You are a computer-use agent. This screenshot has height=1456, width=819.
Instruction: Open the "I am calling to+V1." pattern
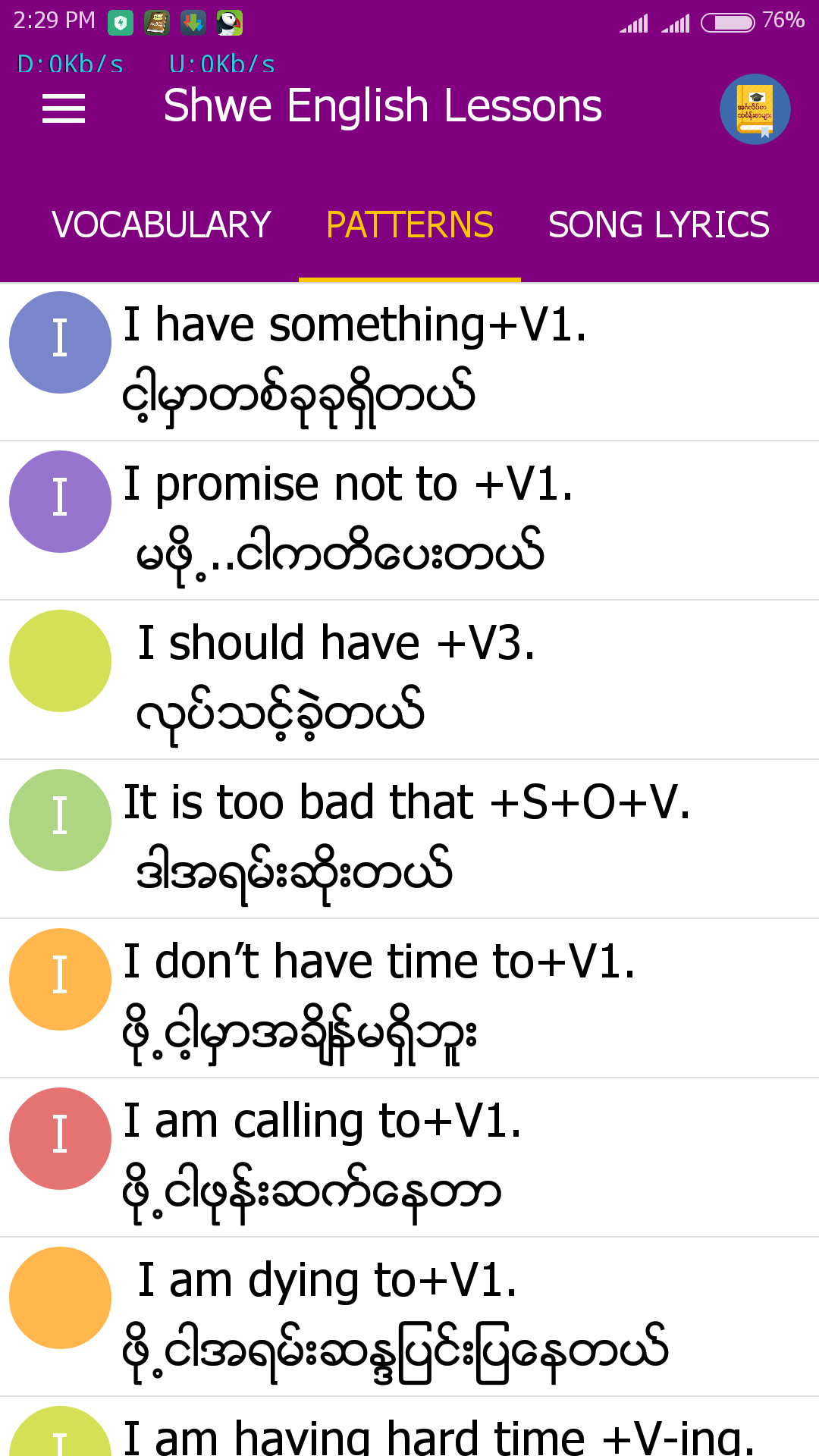[409, 1159]
